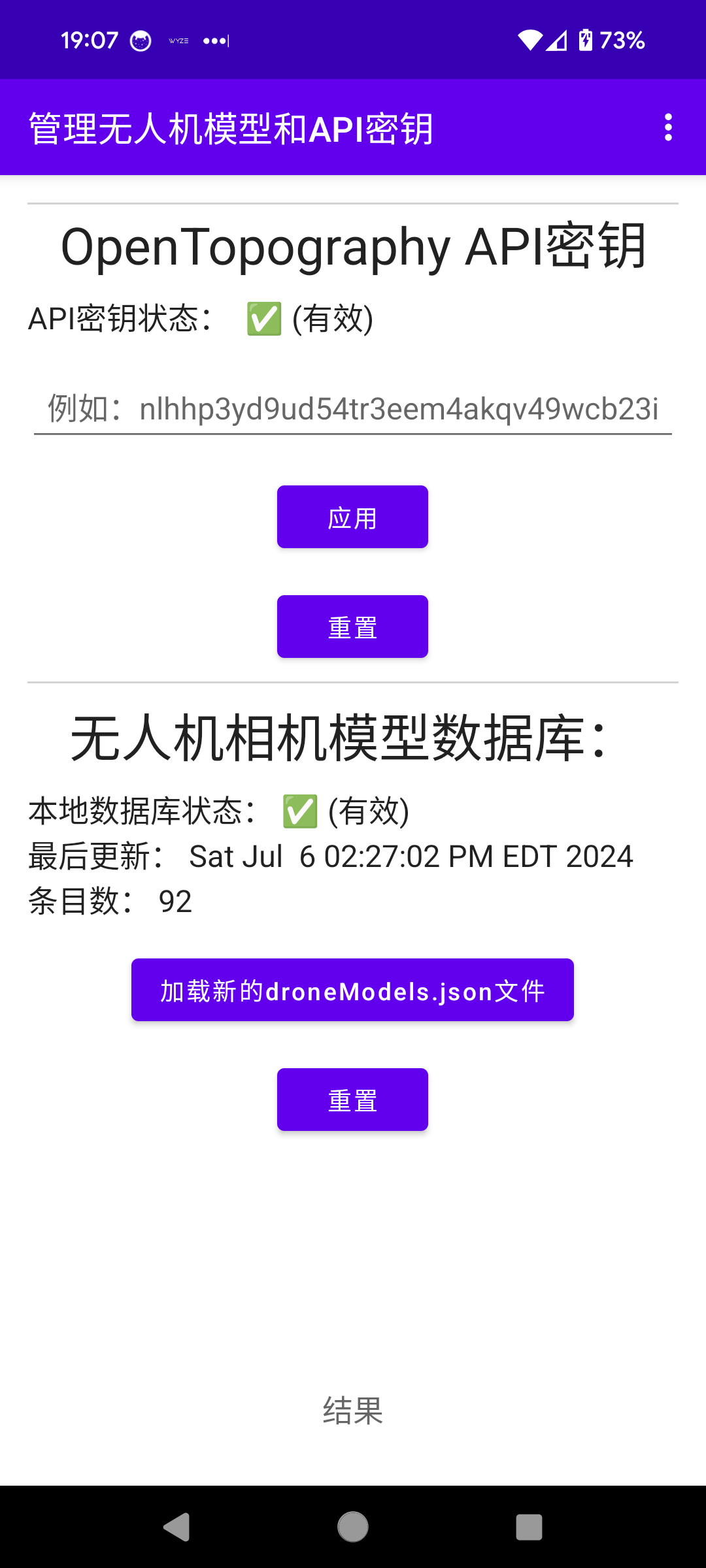The height and width of the screenshot is (1568, 706).
Task: Focus the API key text field
Action: point(353,409)
